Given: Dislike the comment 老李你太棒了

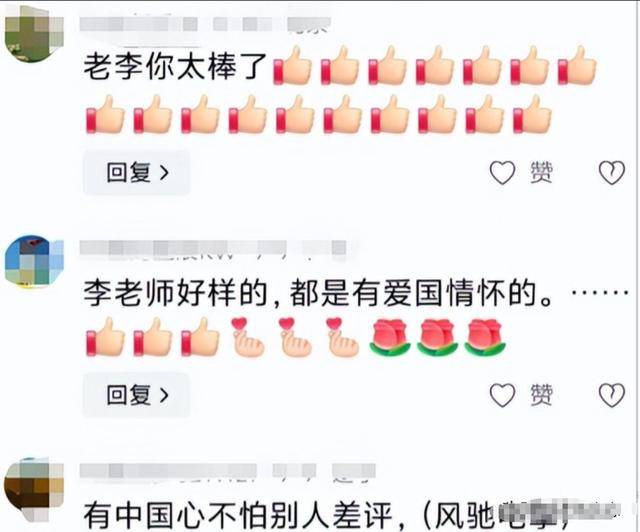Looking at the screenshot, I should pos(611,173).
